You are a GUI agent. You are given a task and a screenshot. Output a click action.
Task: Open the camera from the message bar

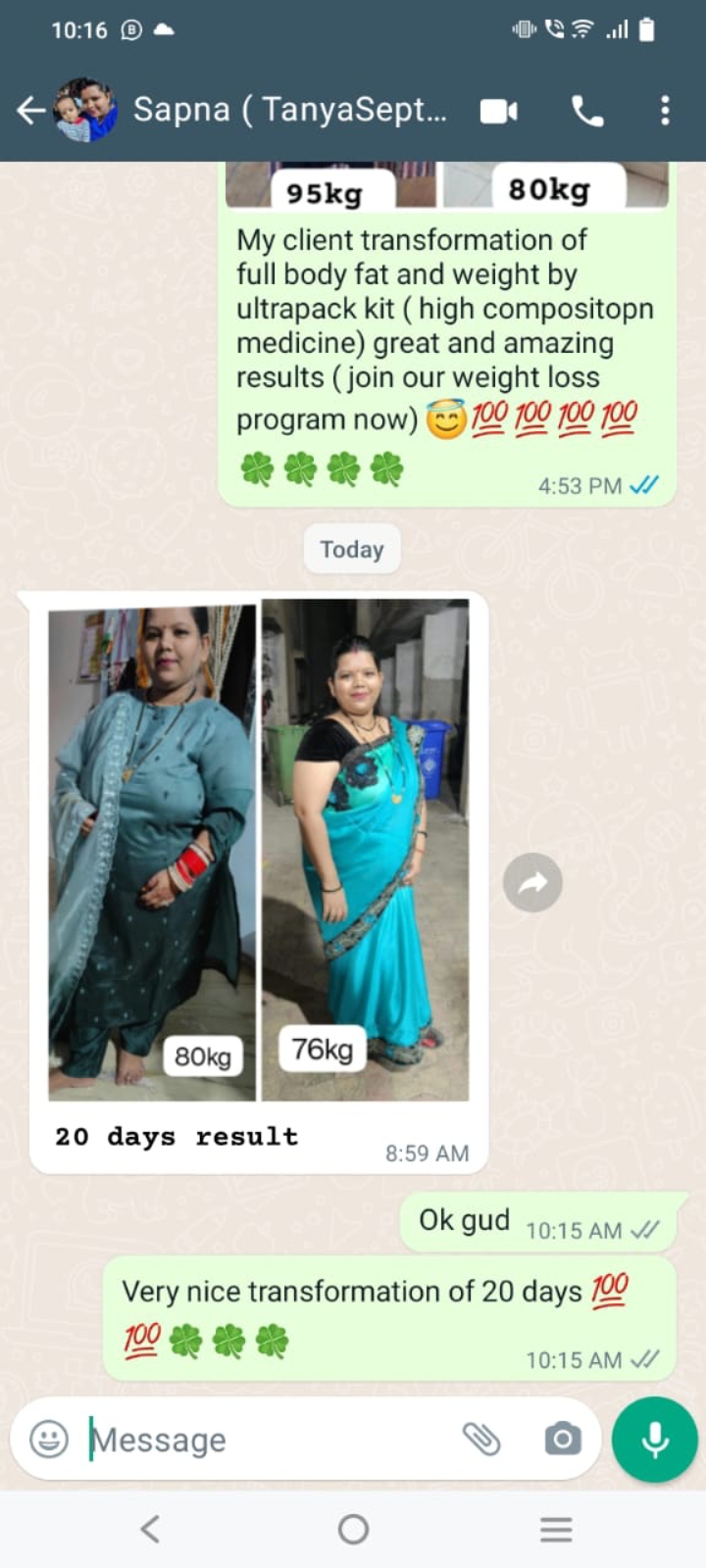[562, 1439]
